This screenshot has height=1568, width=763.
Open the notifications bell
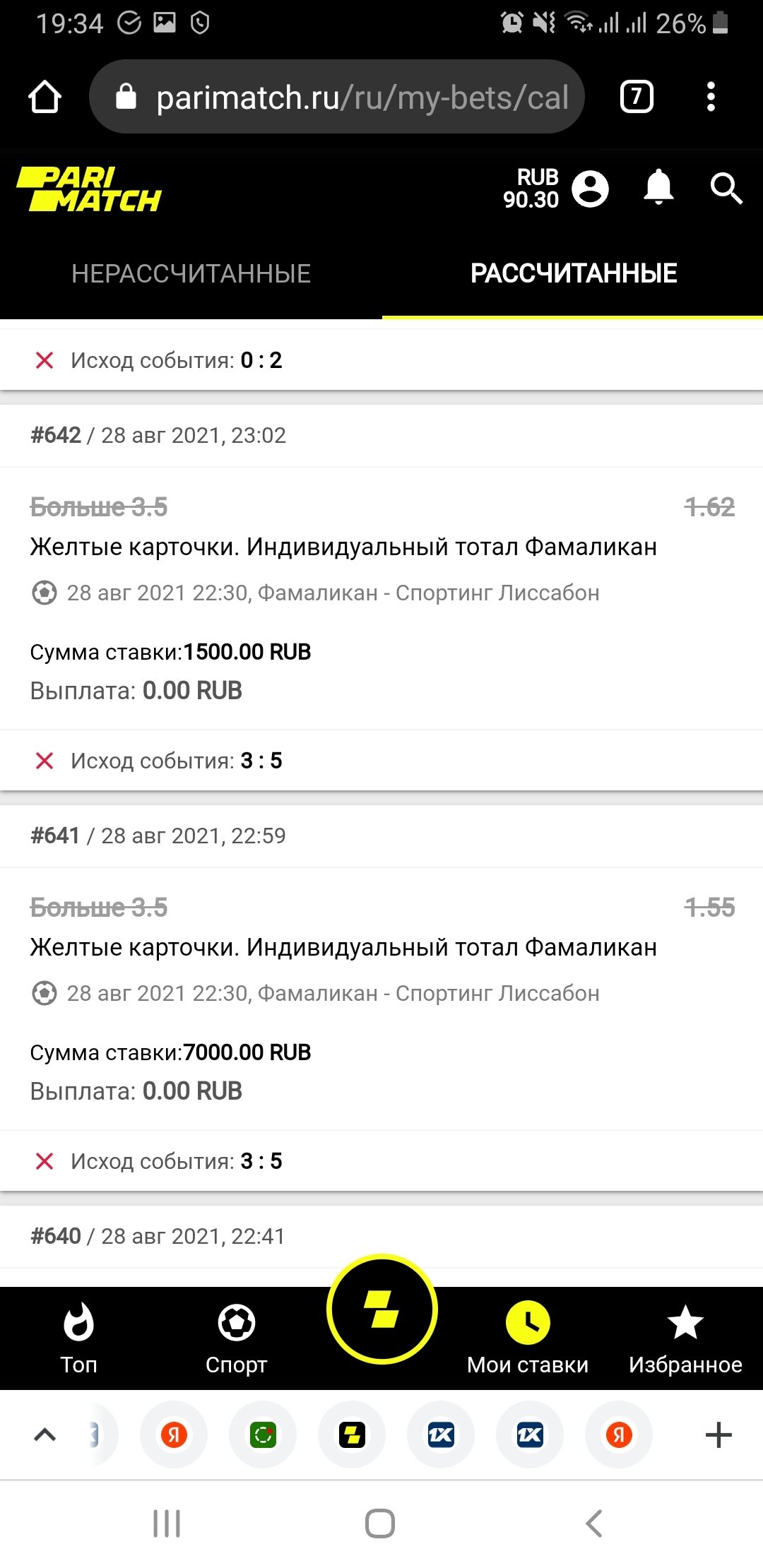[x=658, y=188]
